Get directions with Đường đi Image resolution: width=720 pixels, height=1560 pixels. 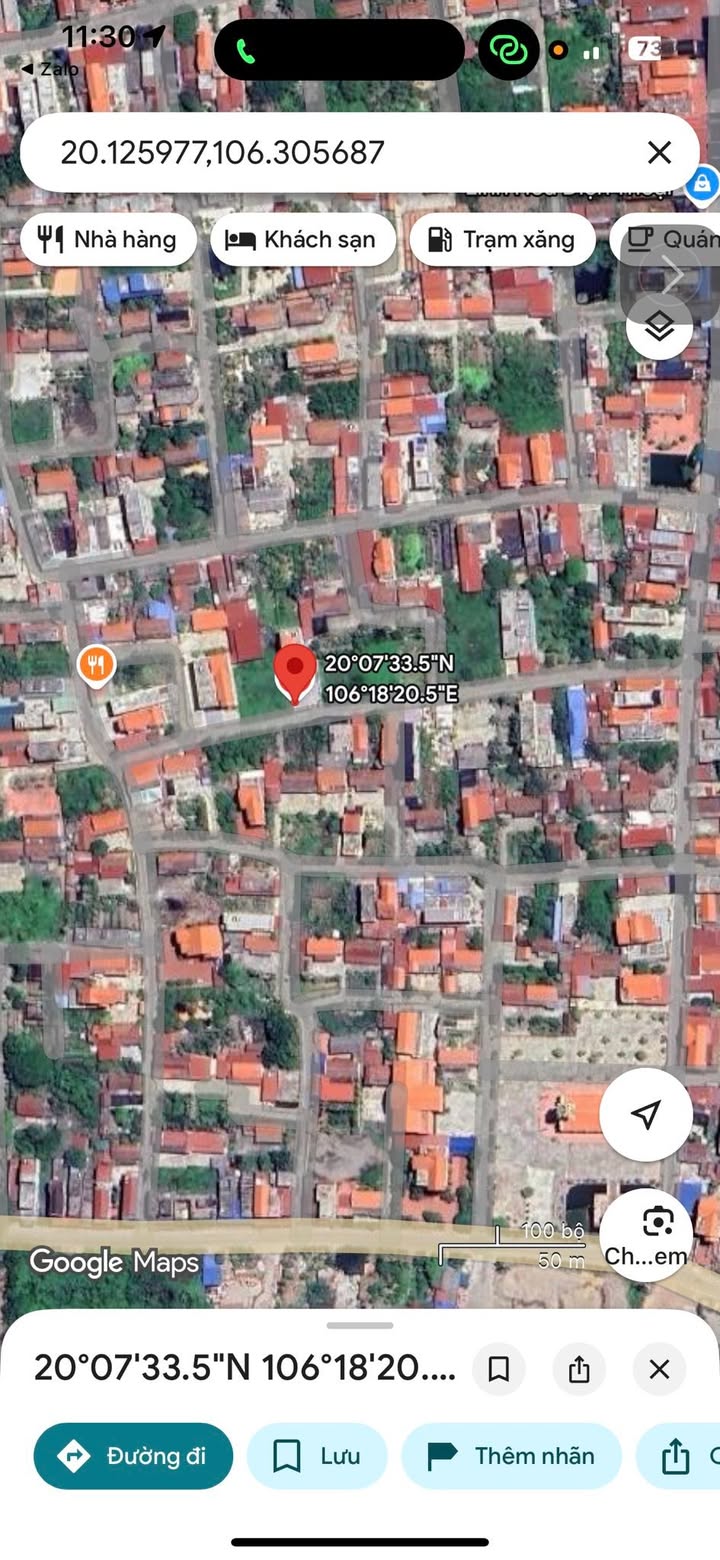[x=133, y=1456]
